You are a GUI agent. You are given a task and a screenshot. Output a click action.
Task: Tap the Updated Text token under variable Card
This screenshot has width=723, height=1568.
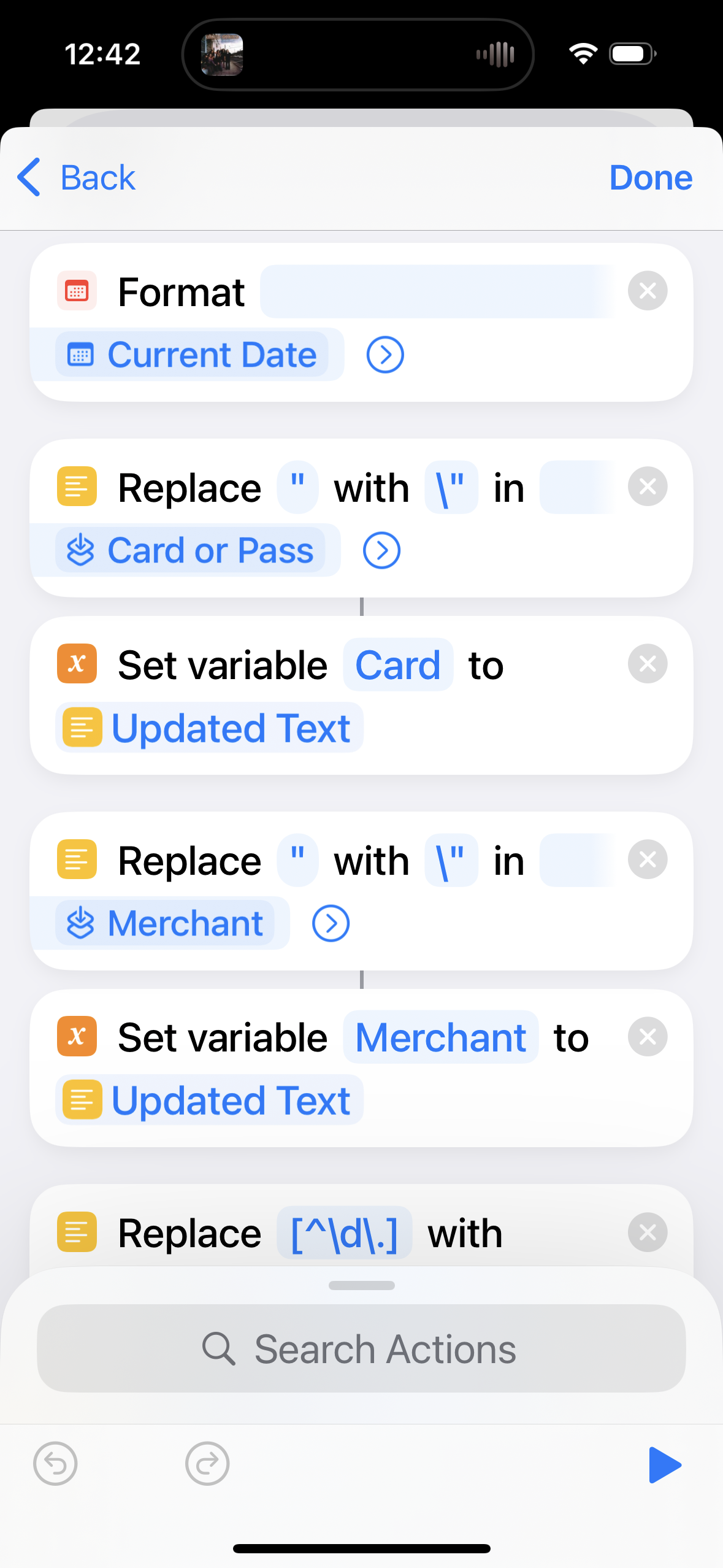pos(210,728)
